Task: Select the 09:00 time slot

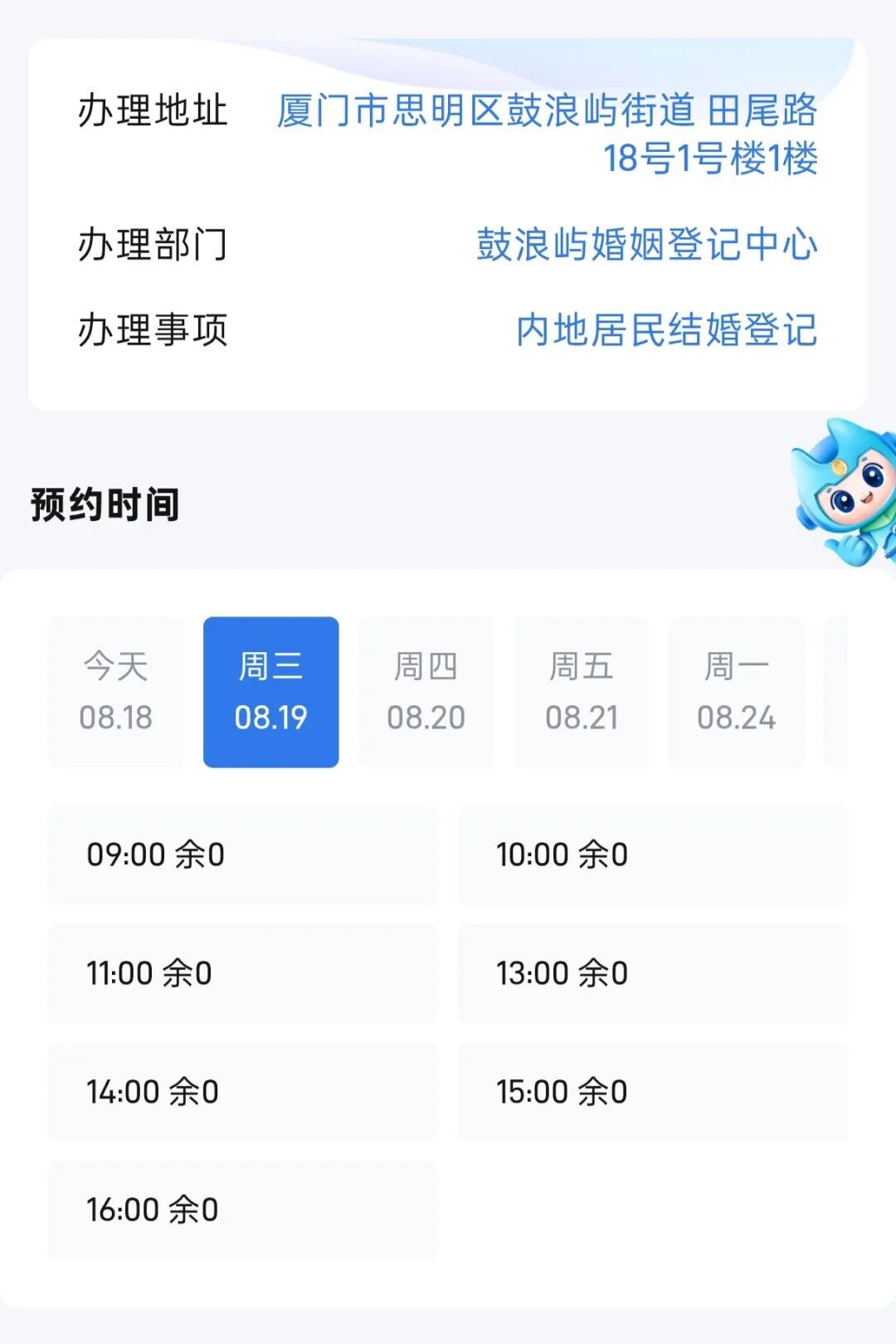Action: pyautogui.click(x=242, y=855)
